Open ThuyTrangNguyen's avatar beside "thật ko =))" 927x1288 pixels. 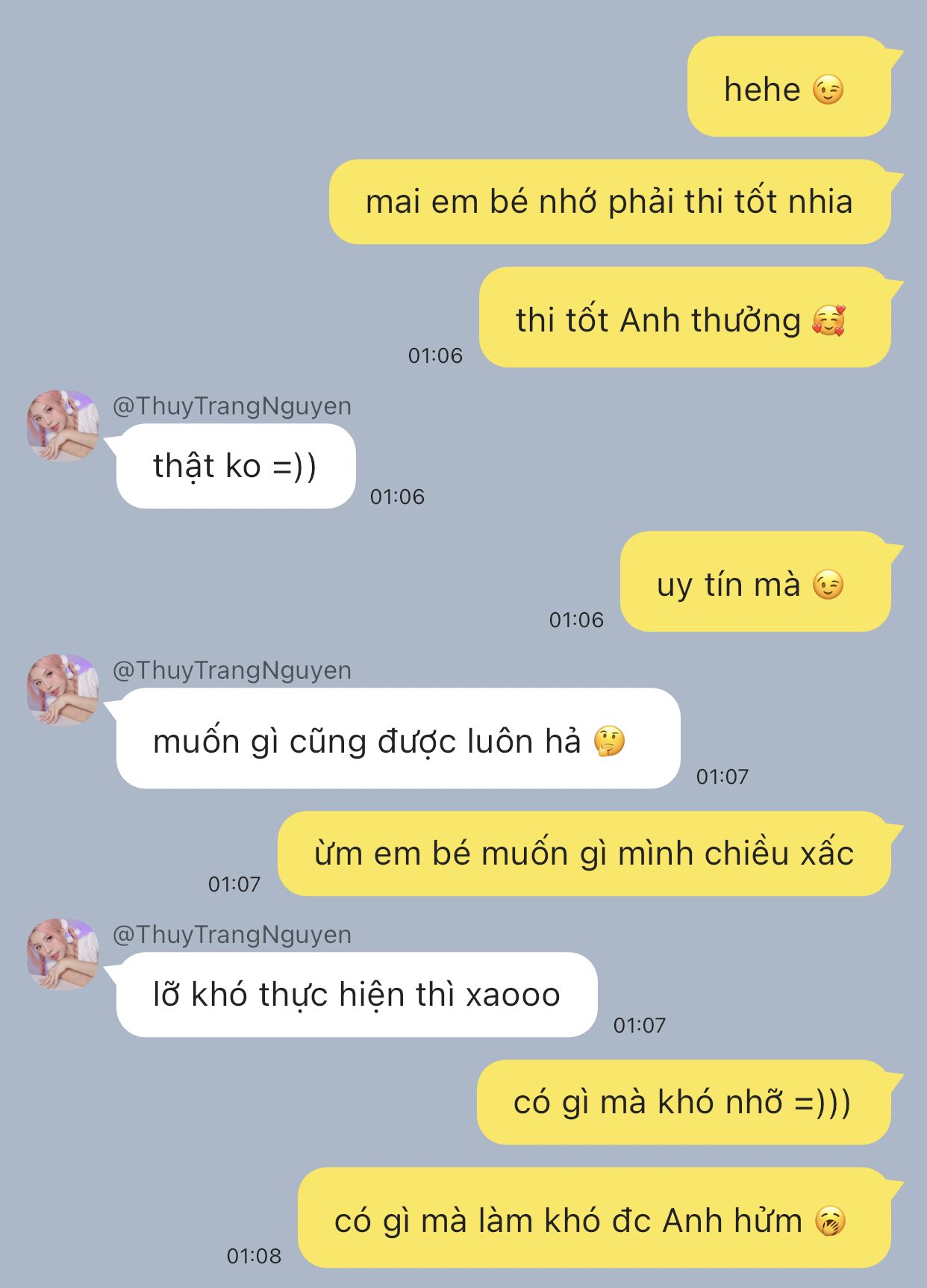[x=63, y=426]
